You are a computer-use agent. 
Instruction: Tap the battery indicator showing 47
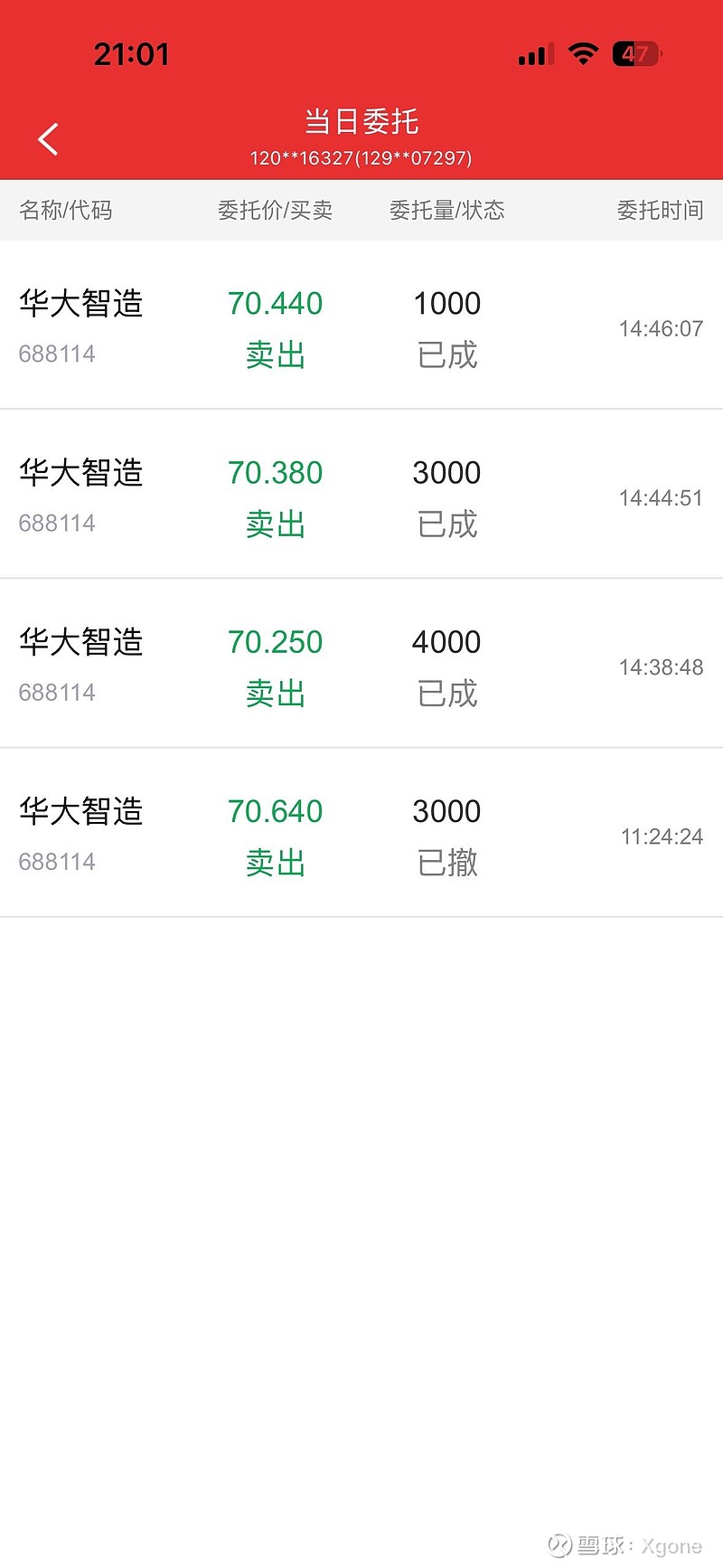pos(634,54)
